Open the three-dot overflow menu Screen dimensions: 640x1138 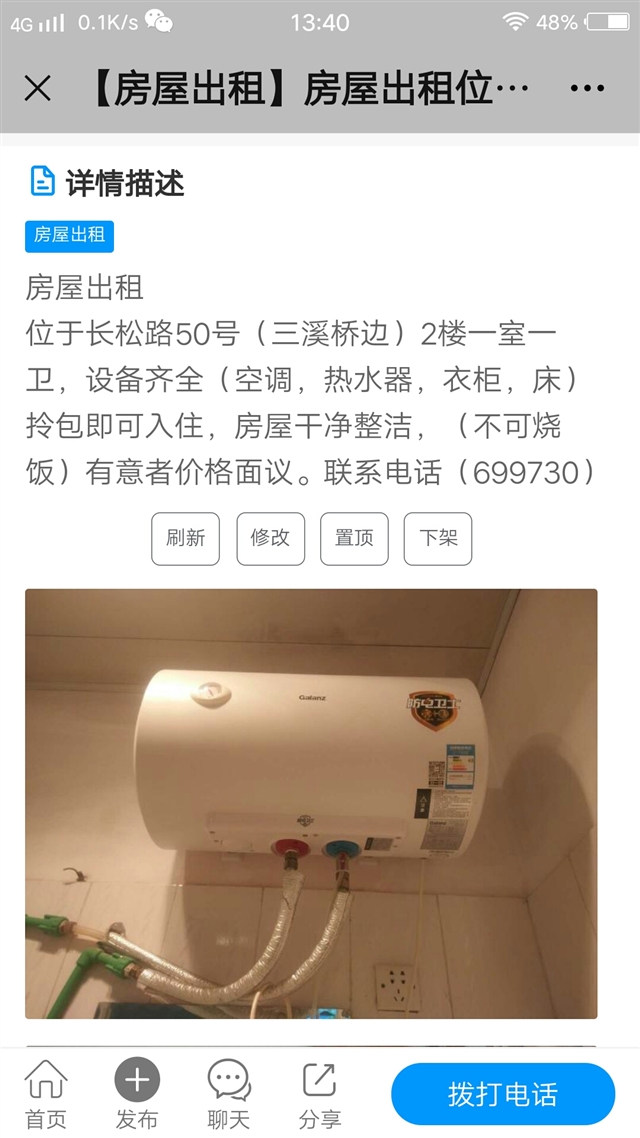(x=587, y=89)
